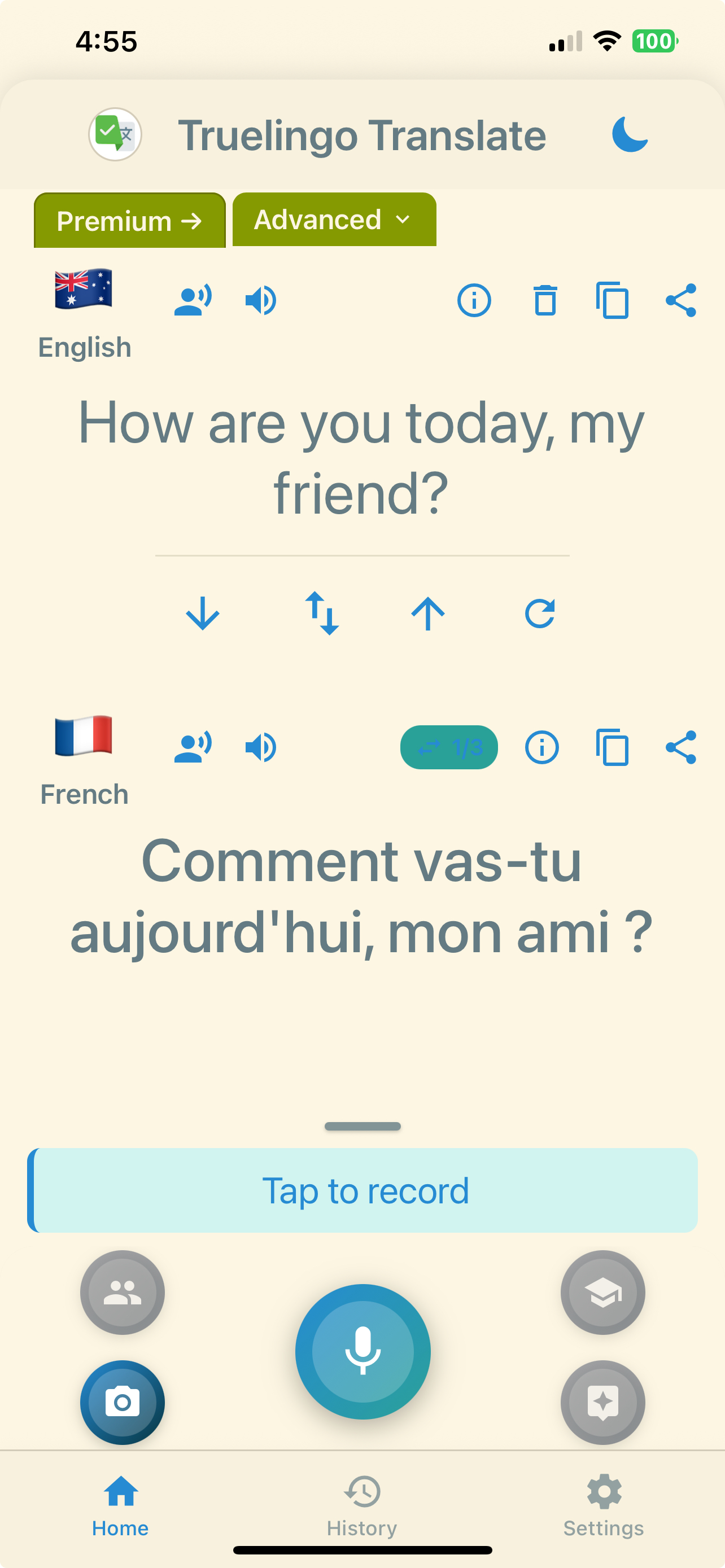
Task: Copy the English source text
Action: (x=612, y=300)
